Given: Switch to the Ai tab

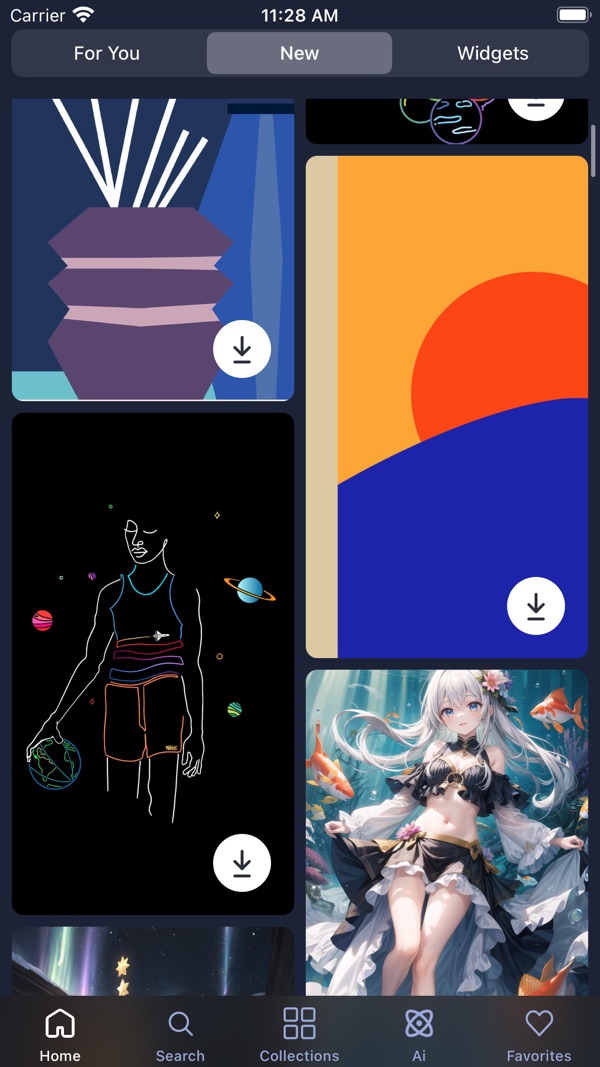Looking at the screenshot, I should [419, 1035].
